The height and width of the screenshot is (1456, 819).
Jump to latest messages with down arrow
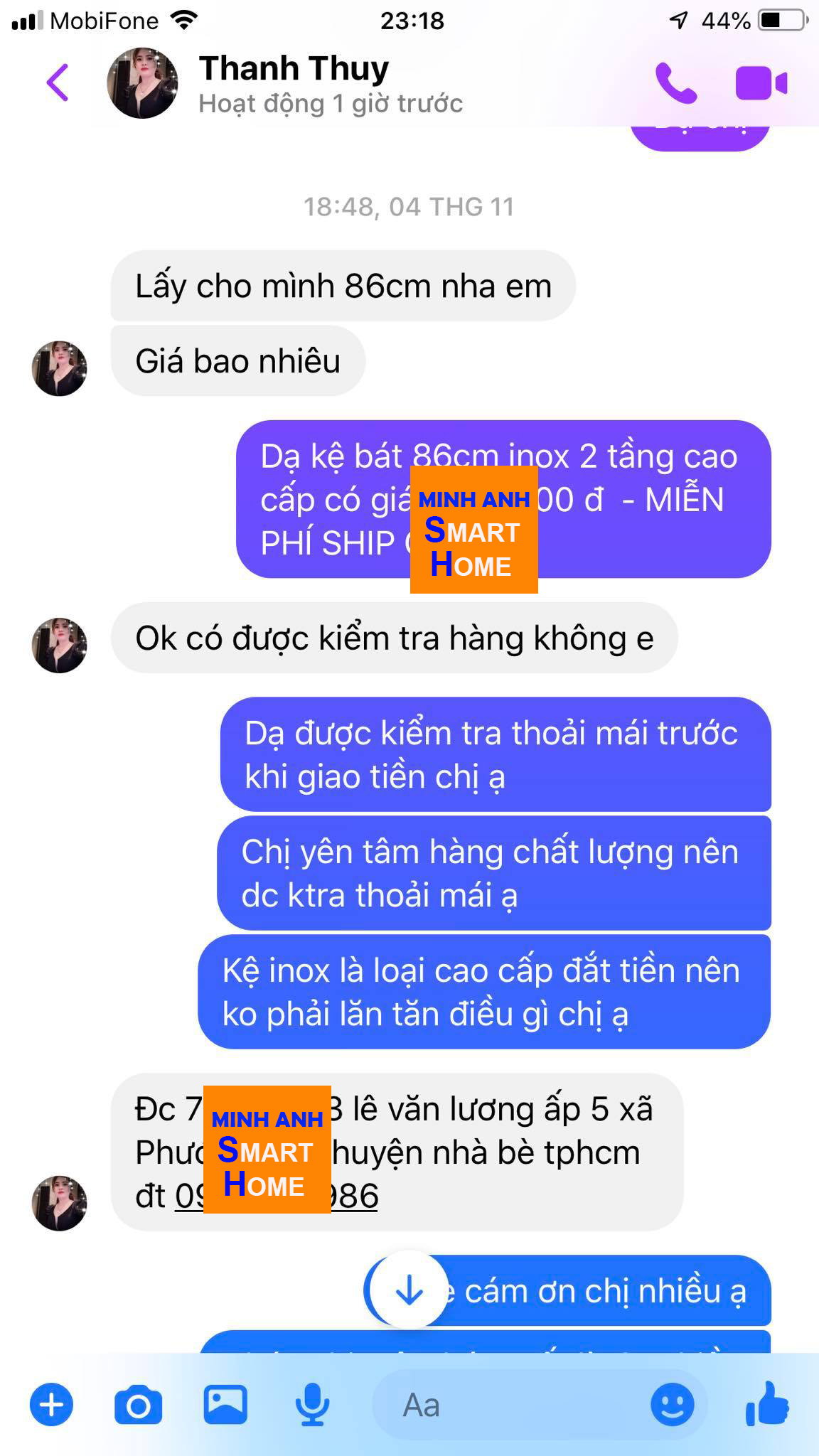(x=409, y=1289)
